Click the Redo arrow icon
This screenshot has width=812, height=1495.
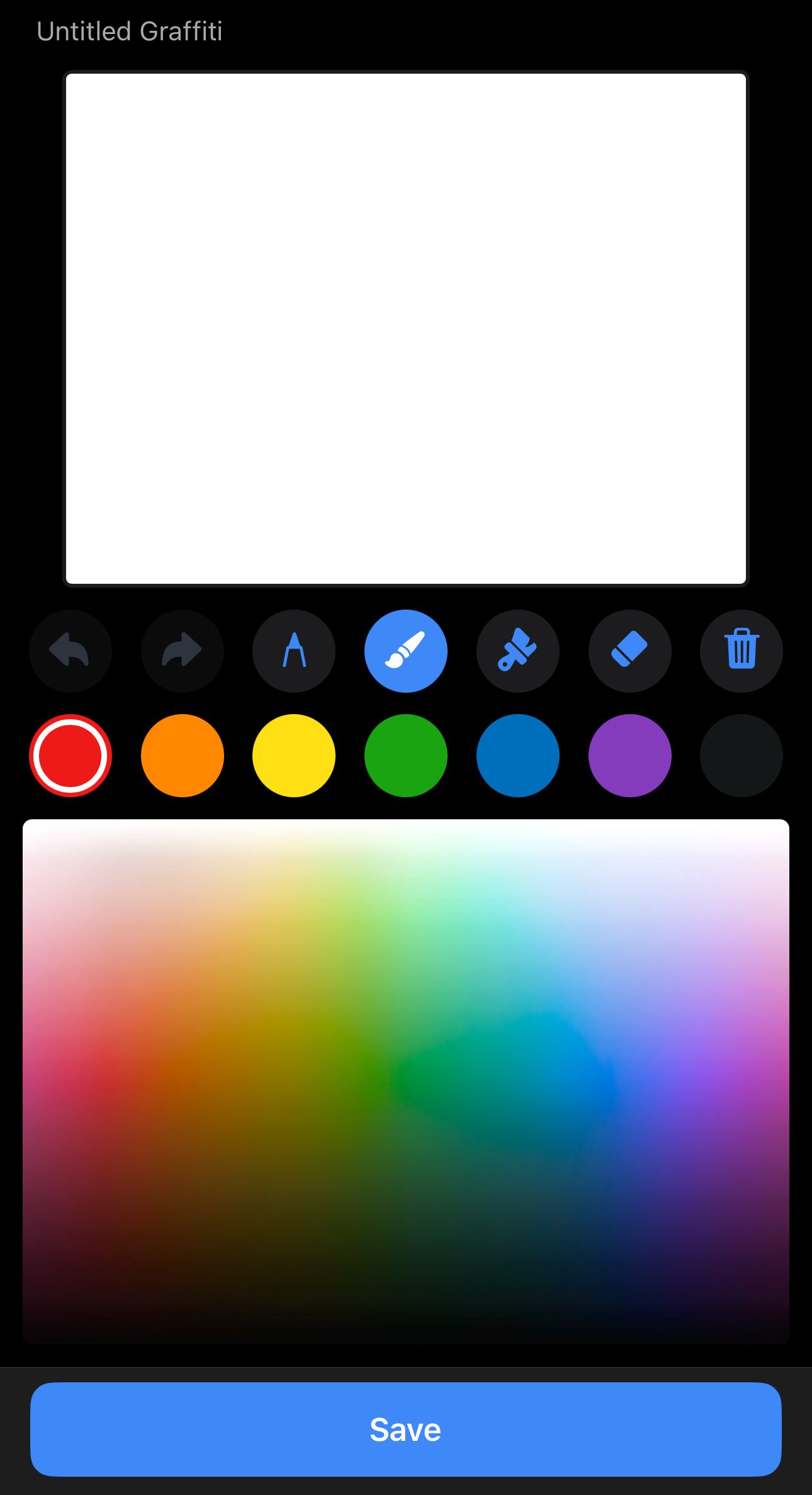click(182, 651)
